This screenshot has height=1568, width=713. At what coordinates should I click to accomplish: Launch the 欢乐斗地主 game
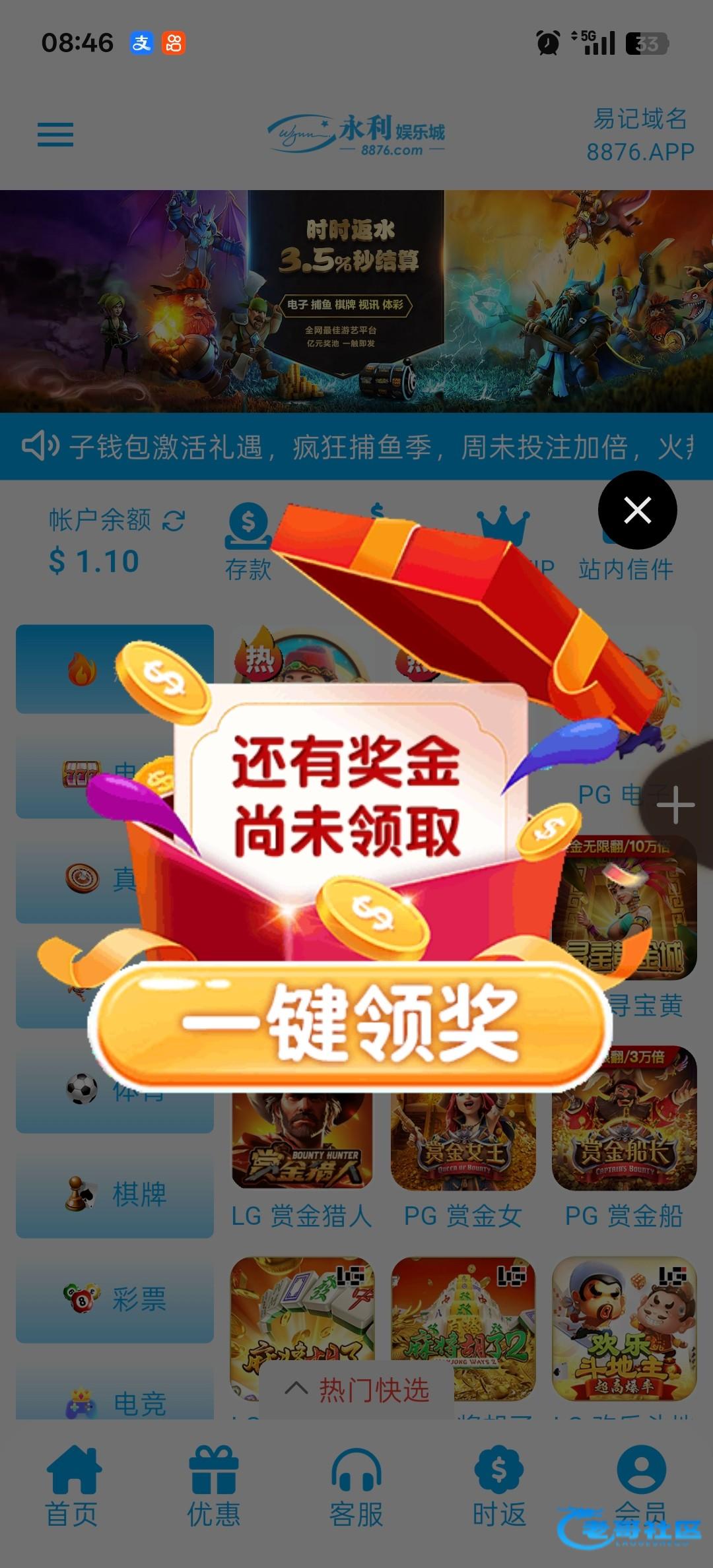[x=624, y=1328]
